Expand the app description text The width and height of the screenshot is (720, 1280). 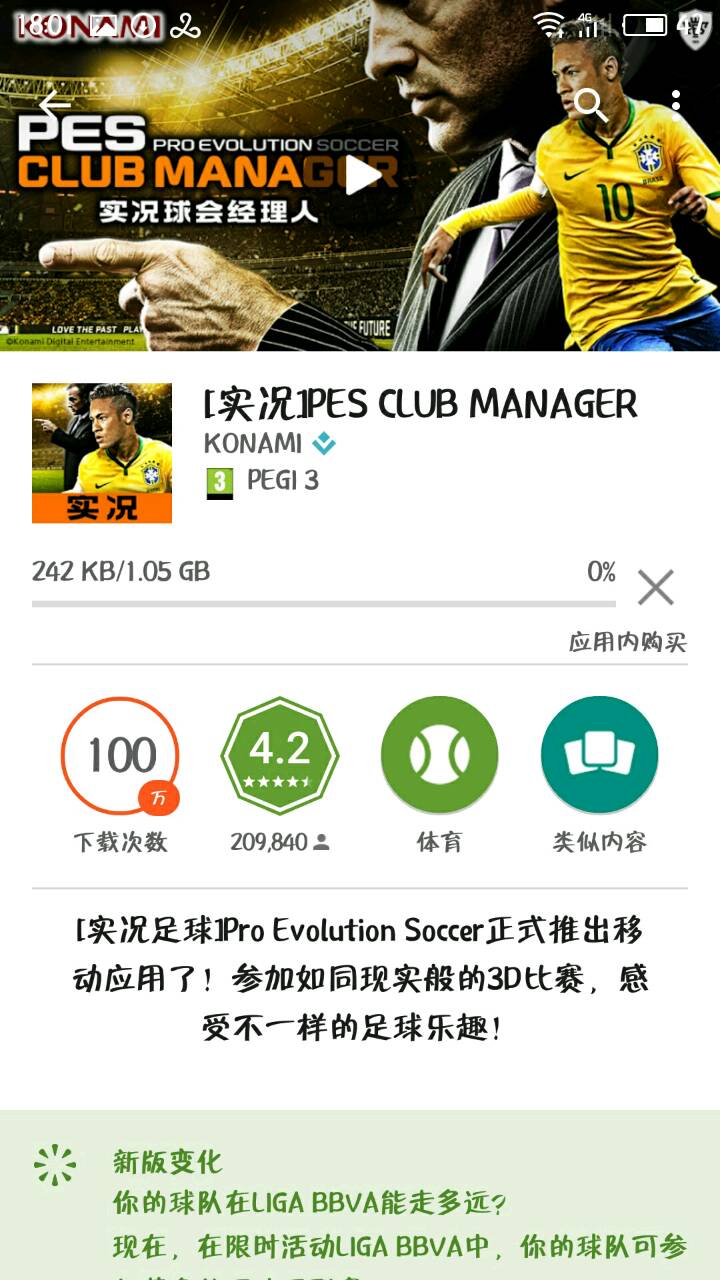tap(360, 978)
